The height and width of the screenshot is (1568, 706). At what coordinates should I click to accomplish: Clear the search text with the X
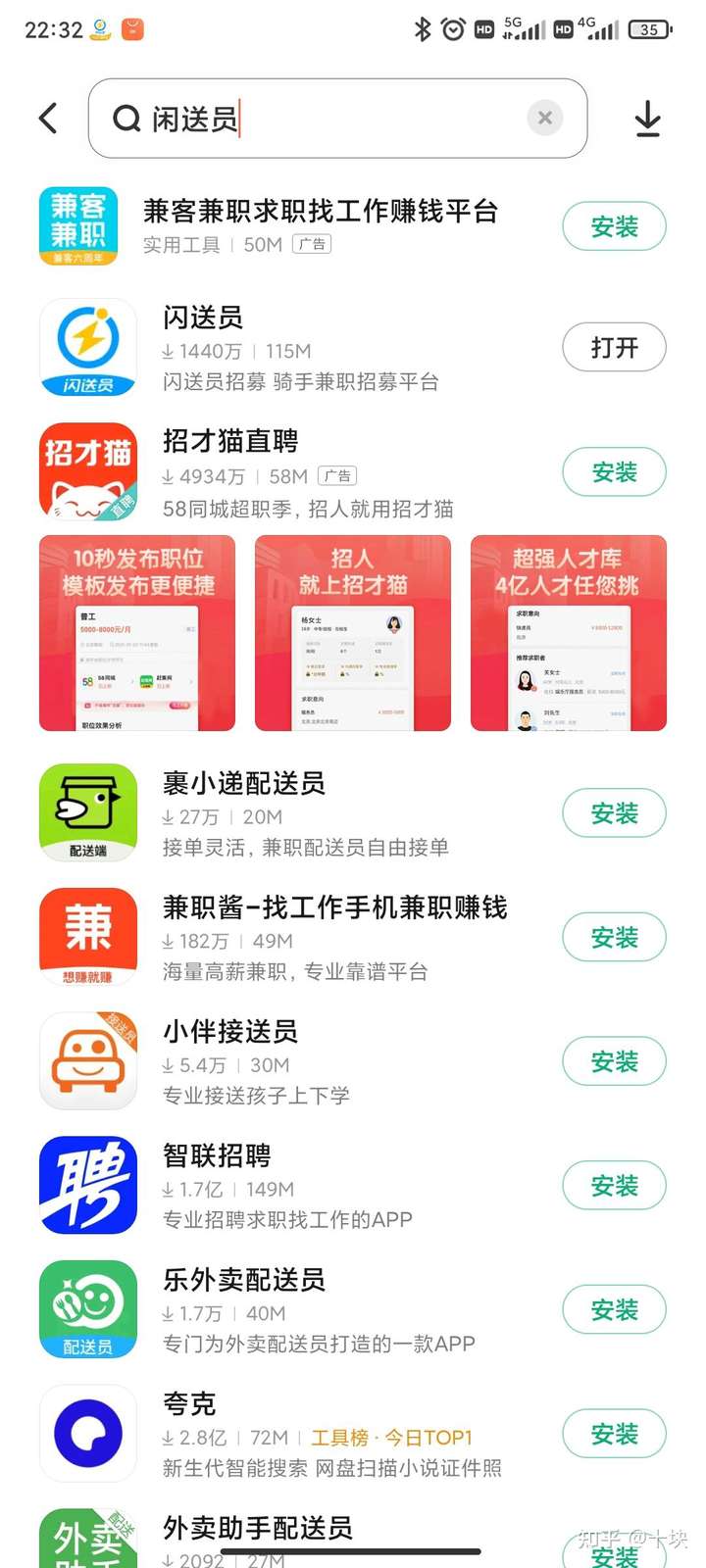545,119
